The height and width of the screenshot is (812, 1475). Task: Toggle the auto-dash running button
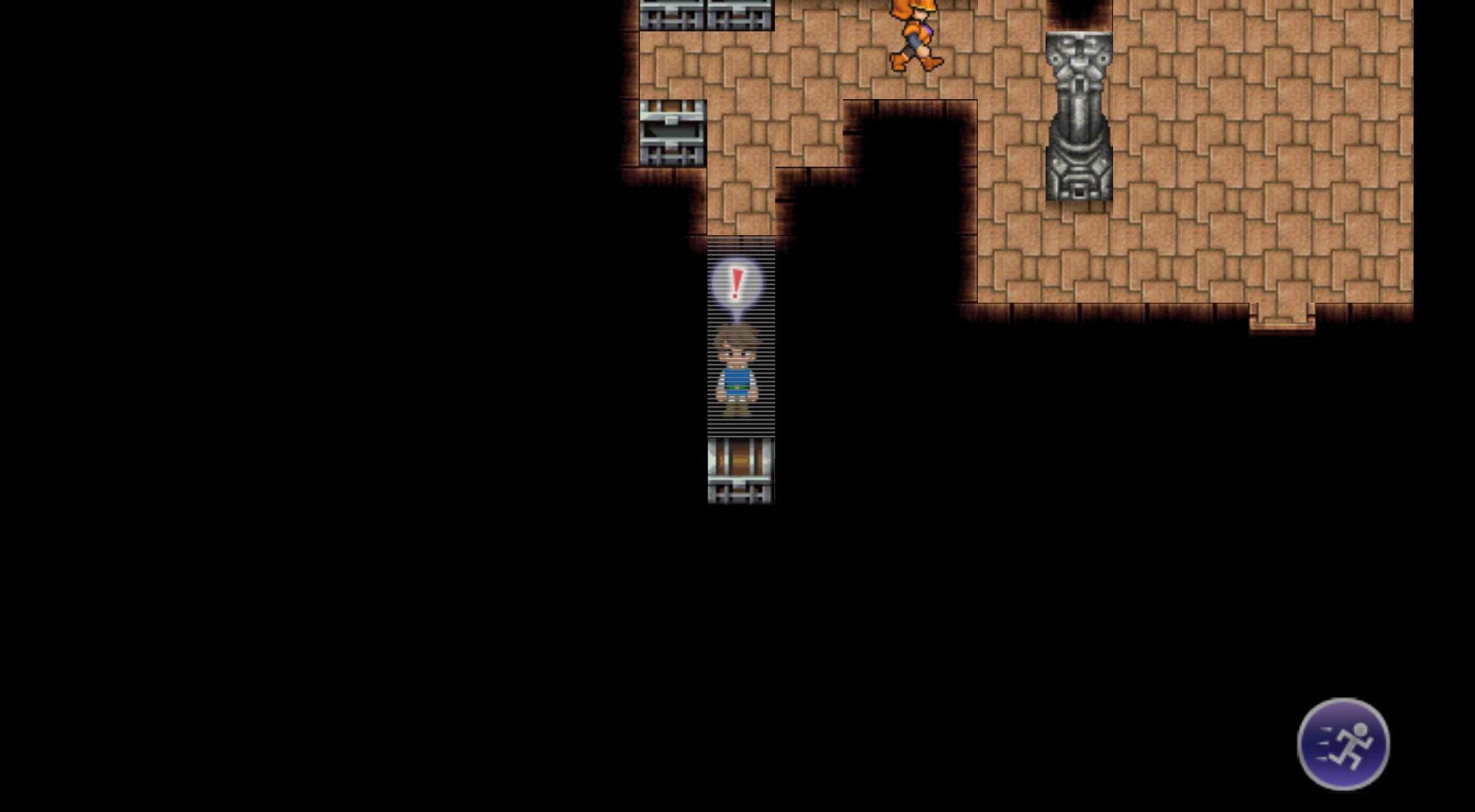coord(1343,744)
